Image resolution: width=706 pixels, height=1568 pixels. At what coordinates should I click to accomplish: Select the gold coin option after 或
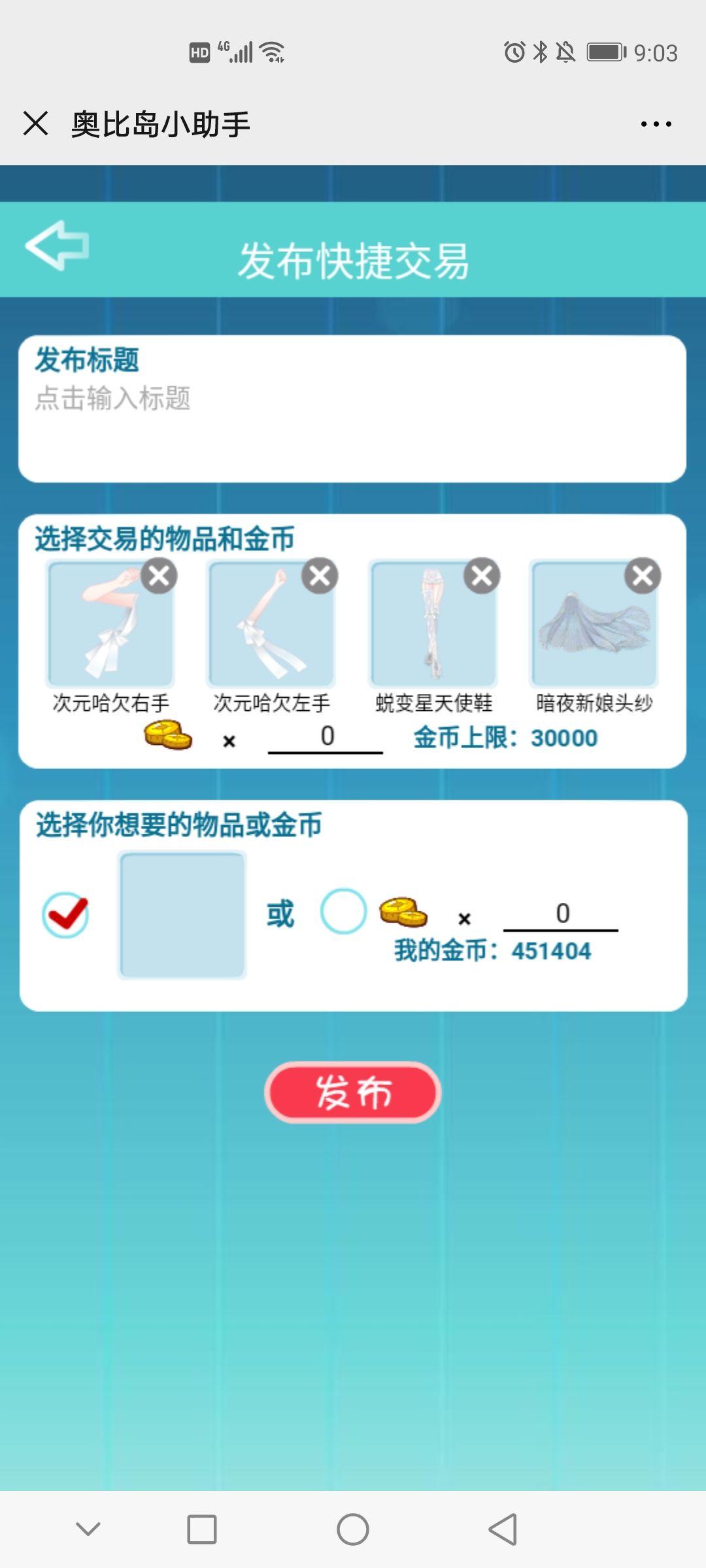click(343, 911)
